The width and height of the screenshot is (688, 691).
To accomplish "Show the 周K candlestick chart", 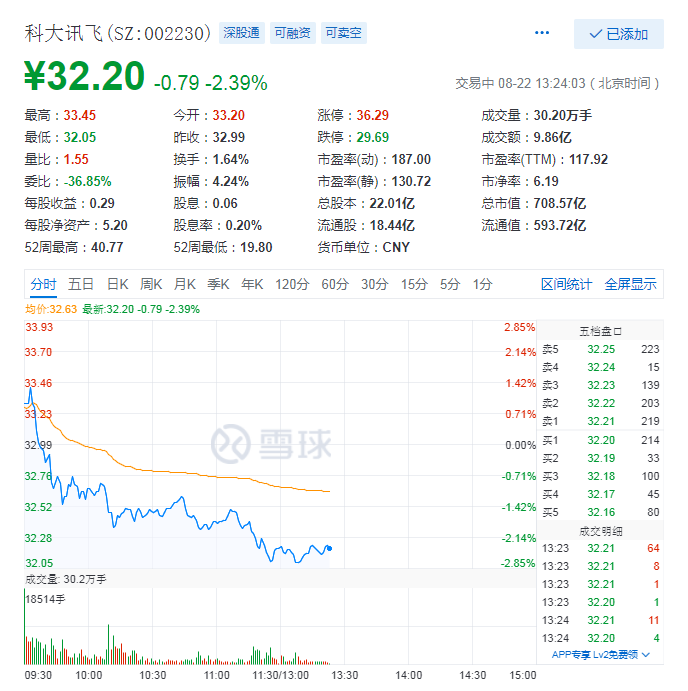I will tap(151, 285).
